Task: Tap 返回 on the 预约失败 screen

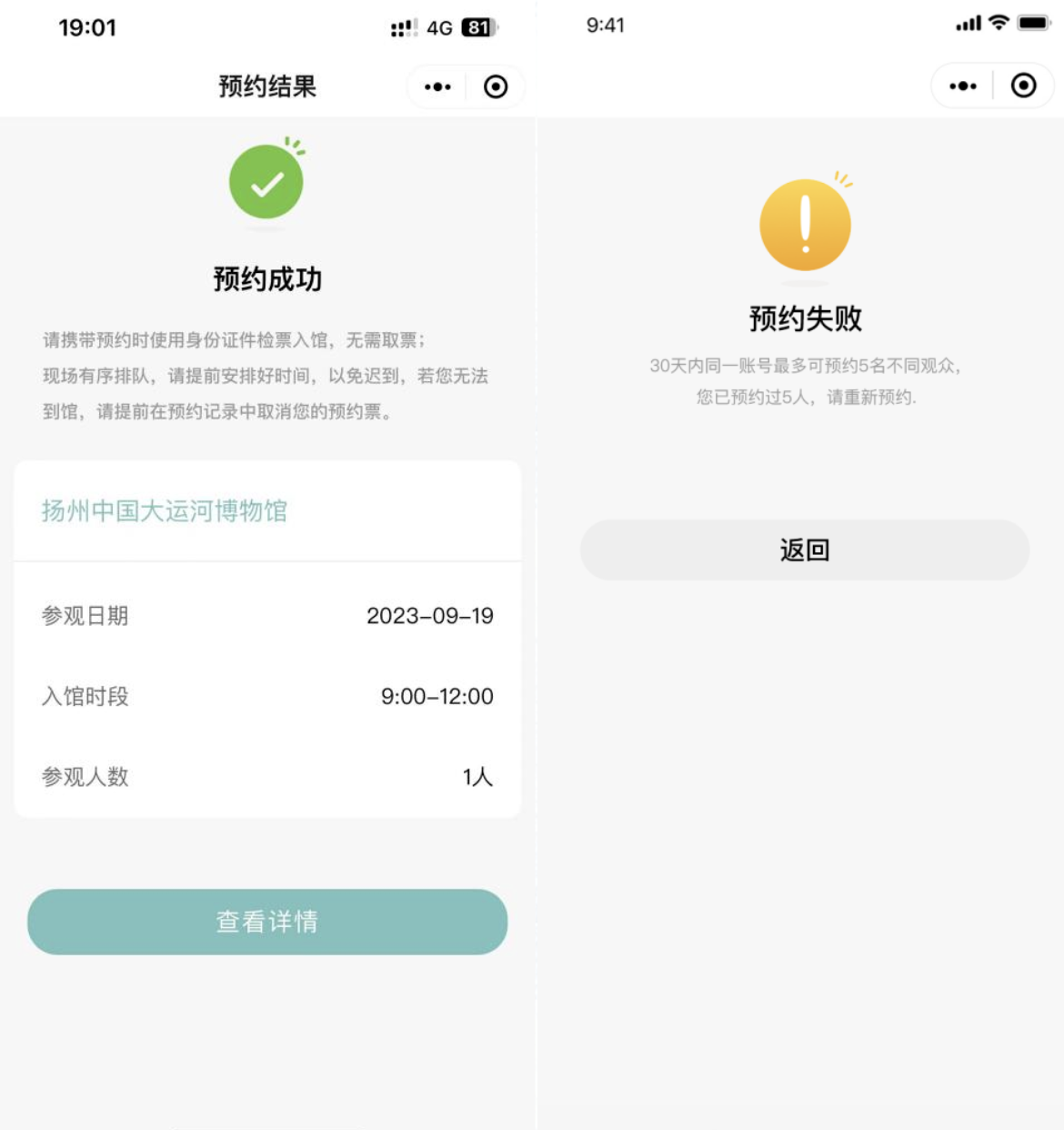Action: [805, 550]
